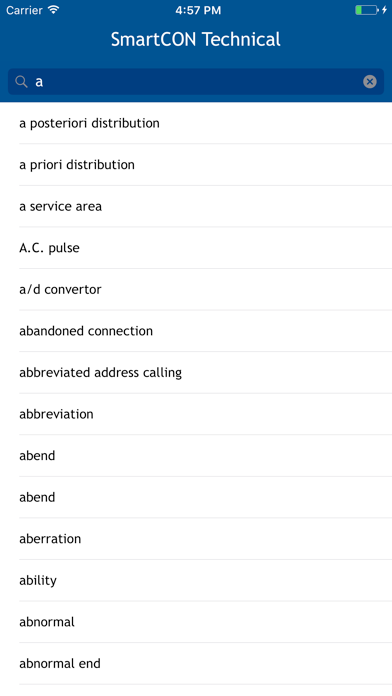Open the 'A.C. pulse' term

coord(196,248)
